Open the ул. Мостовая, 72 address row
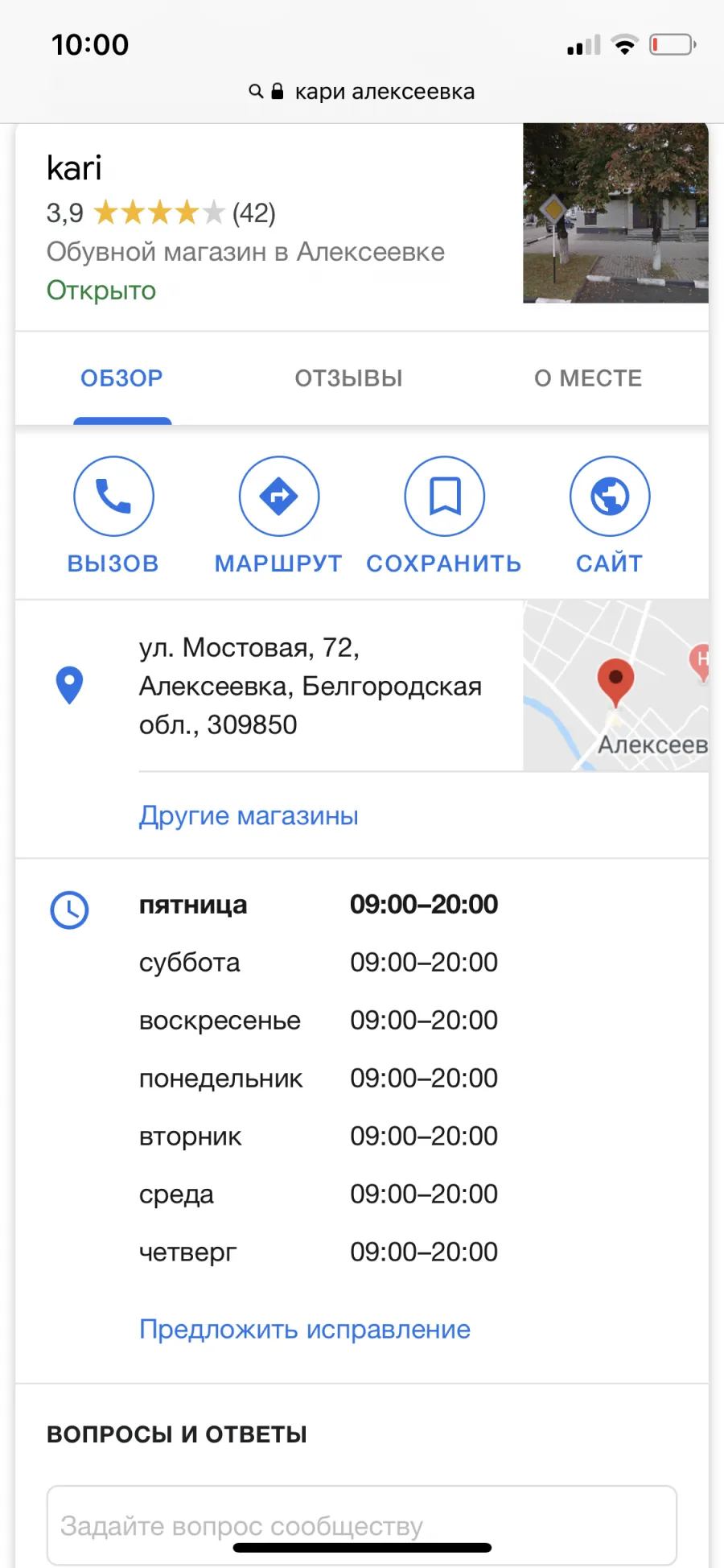Screen dimensions: 724x1568 tap(269, 686)
